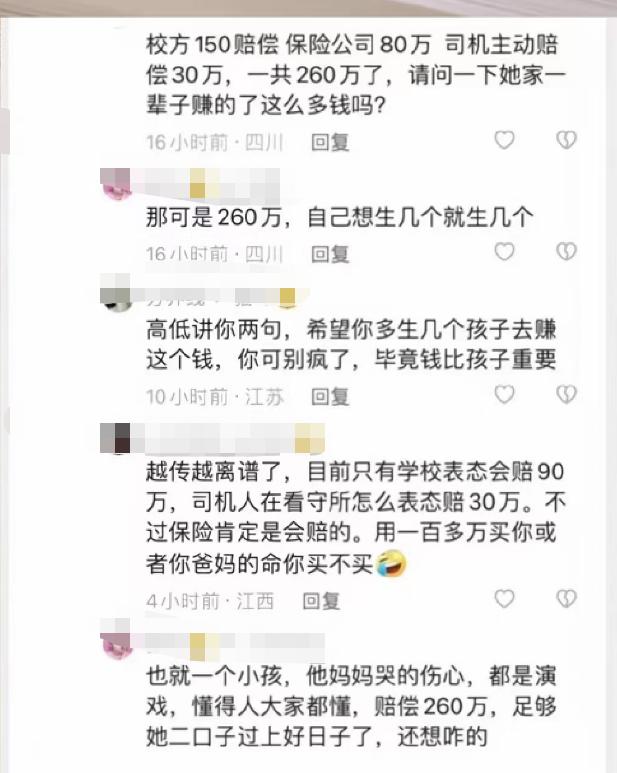This screenshot has height=773, width=617.
Task: Reply to the 高低讲你两句 comment from 江苏
Action: coord(329,397)
